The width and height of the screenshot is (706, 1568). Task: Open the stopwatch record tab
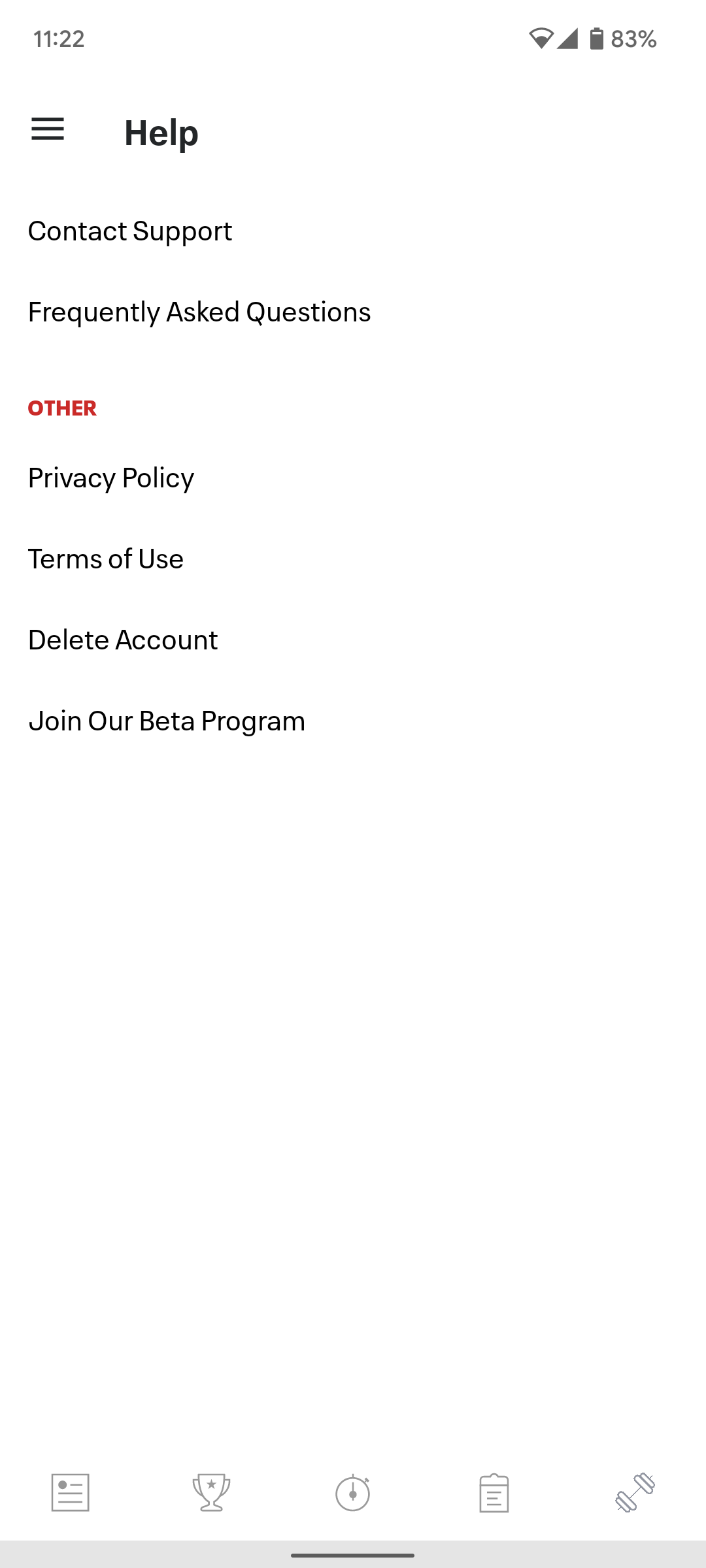353,1493
